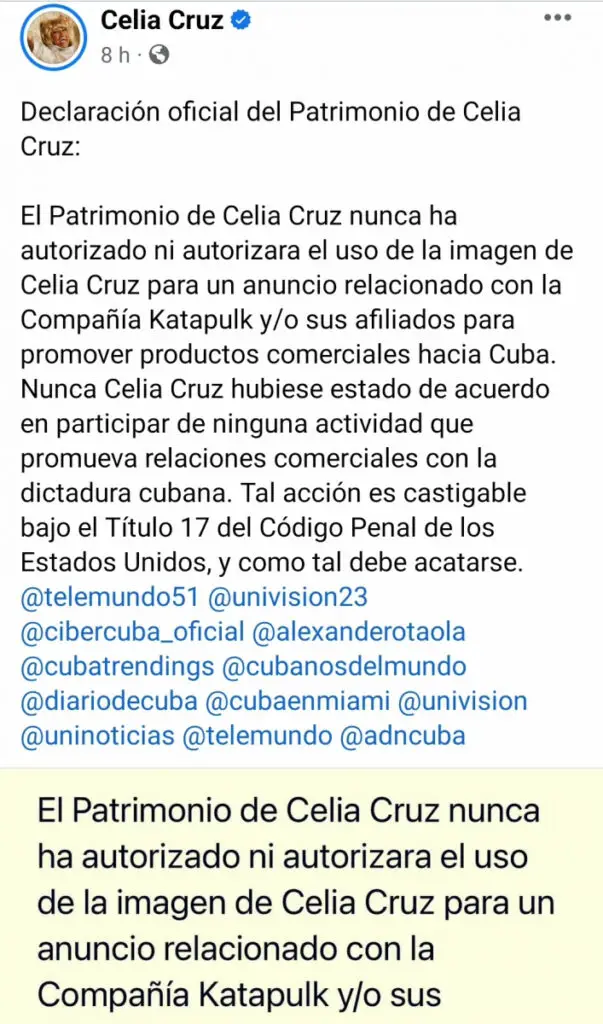Visit the @adncuba tagged profile
603x1024 pixels.
pyautogui.click(x=404, y=736)
